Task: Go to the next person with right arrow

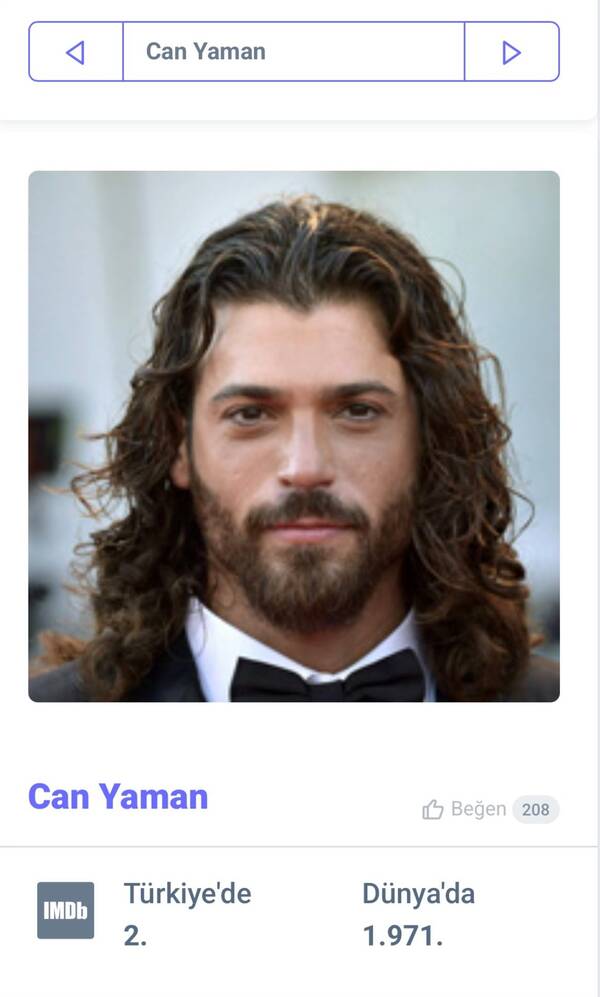Action: tap(511, 52)
